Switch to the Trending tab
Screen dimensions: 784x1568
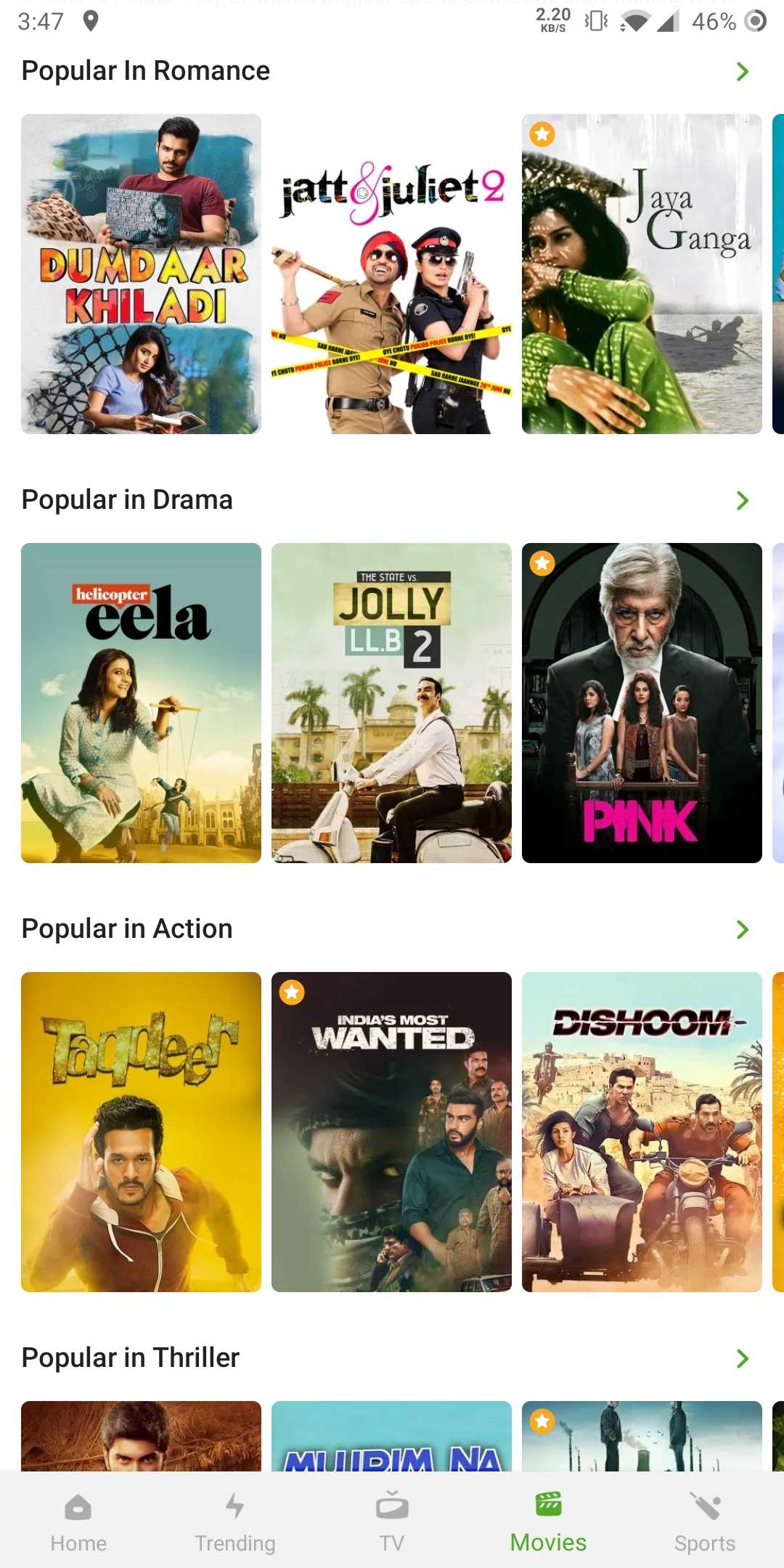click(235, 1522)
